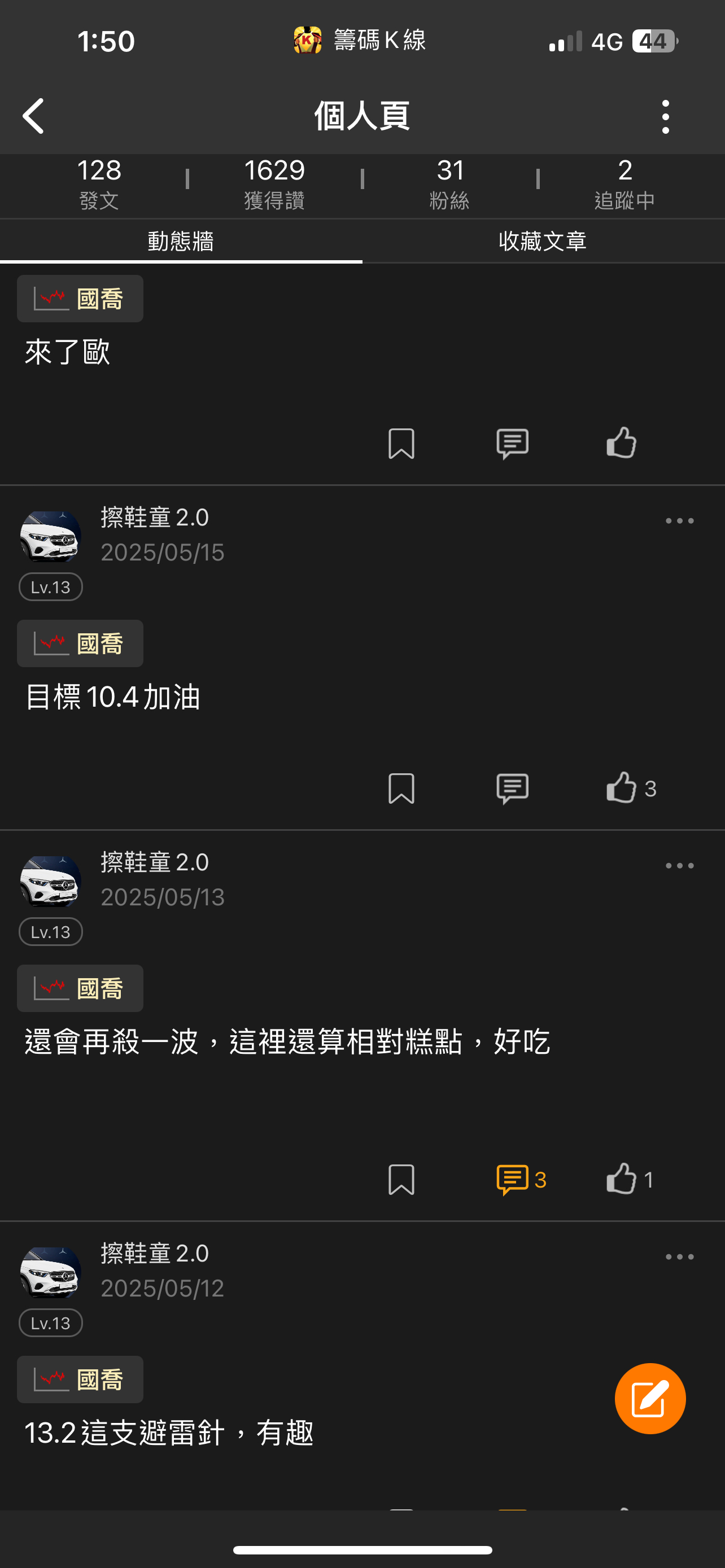The image size is (725, 1568).
Task: Open the 國喬 stock tag above 13.2這支避雷針
Action: tap(80, 1379)
